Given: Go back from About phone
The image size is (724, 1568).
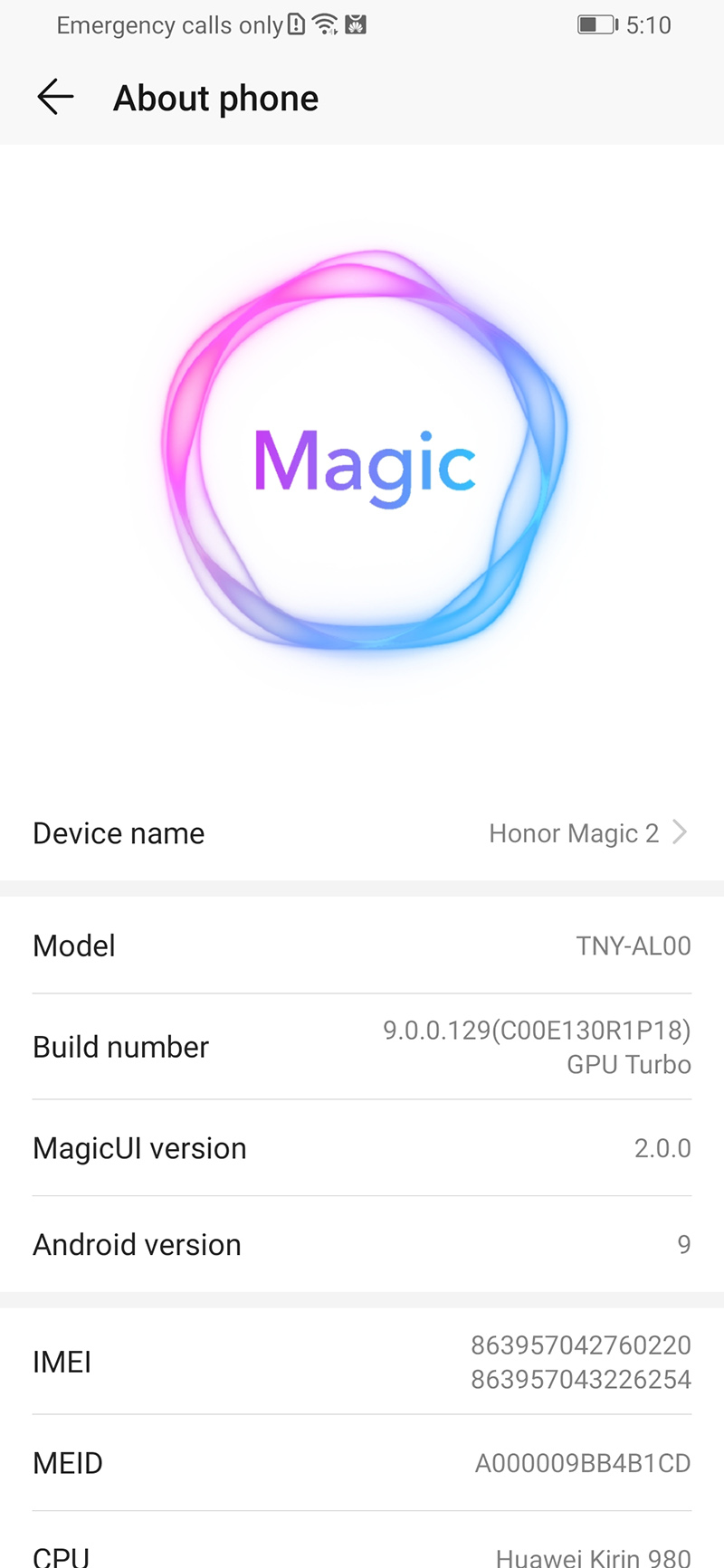Looking at the screenshot, I should pyautogui.click(x=55, y=98).
